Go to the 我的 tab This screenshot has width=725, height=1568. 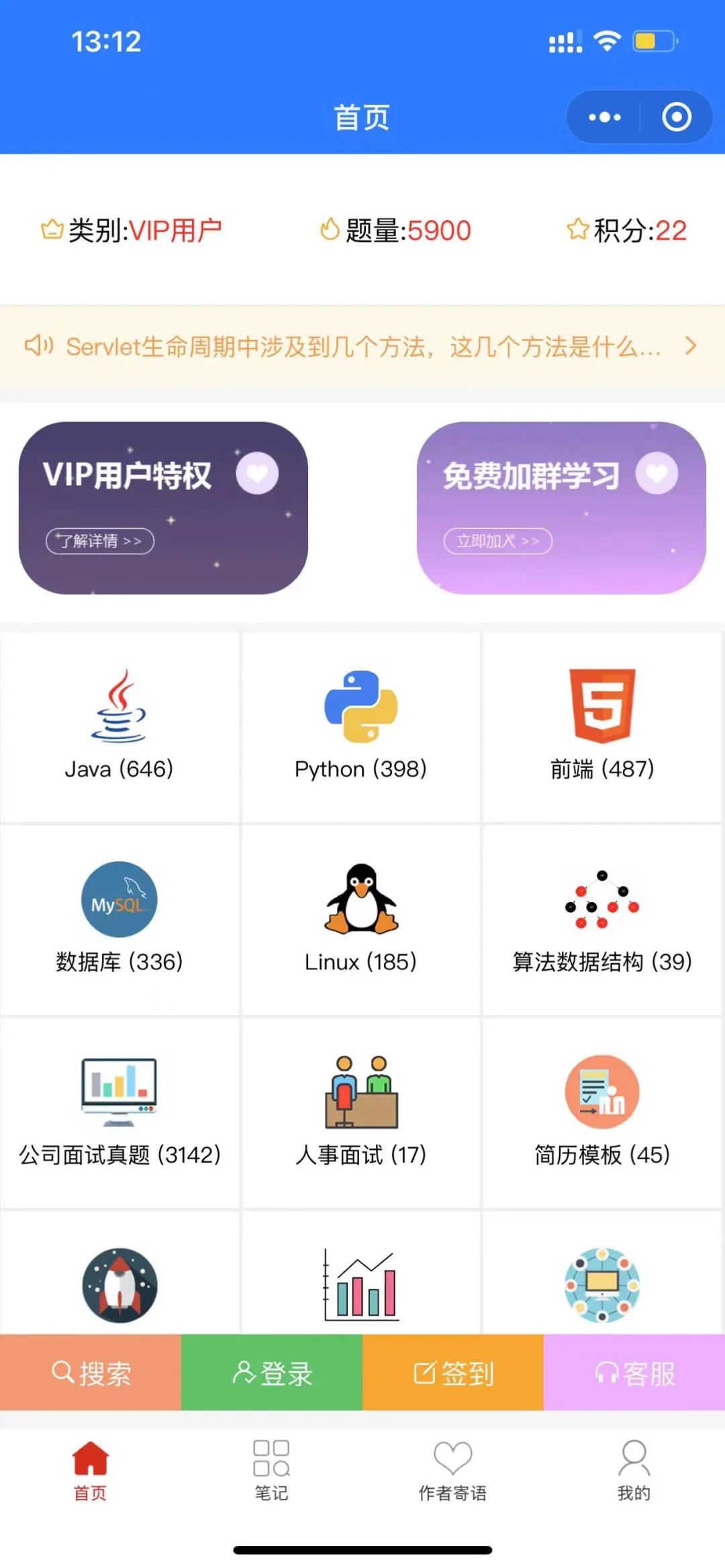(634, 1470)
